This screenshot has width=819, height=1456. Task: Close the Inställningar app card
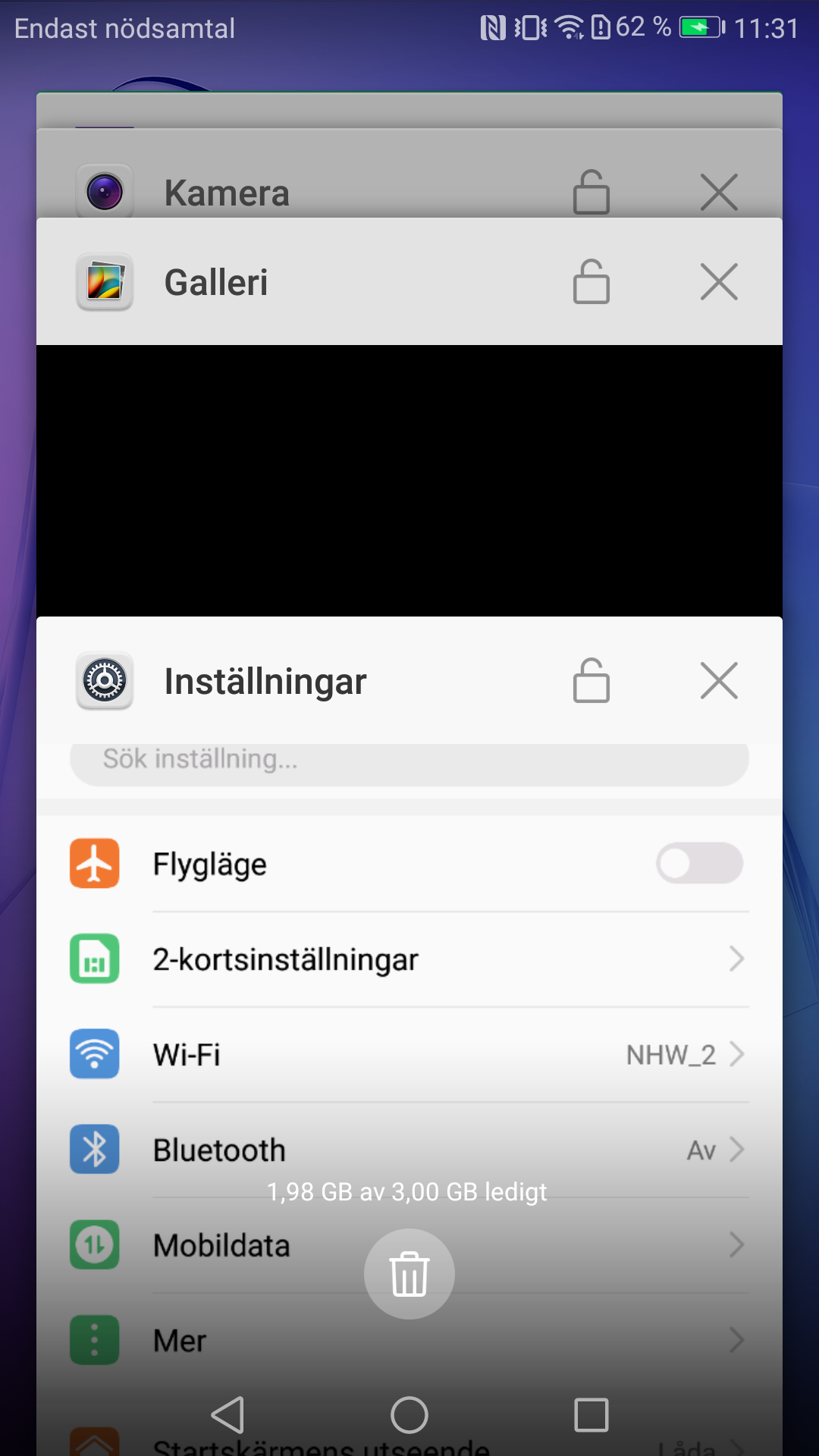[x=719, y=680]
